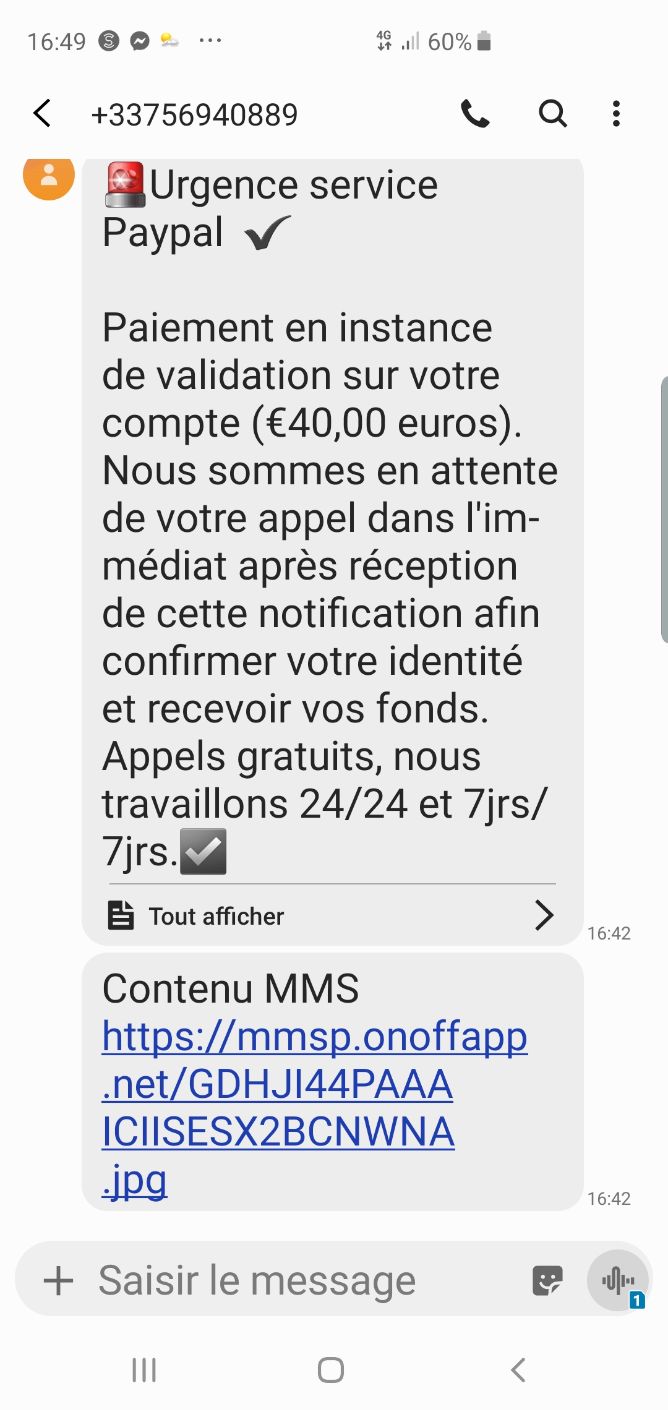Go to the system home screen
The width and height of the screenshot is (668, 1410).
click(331, 1370)
